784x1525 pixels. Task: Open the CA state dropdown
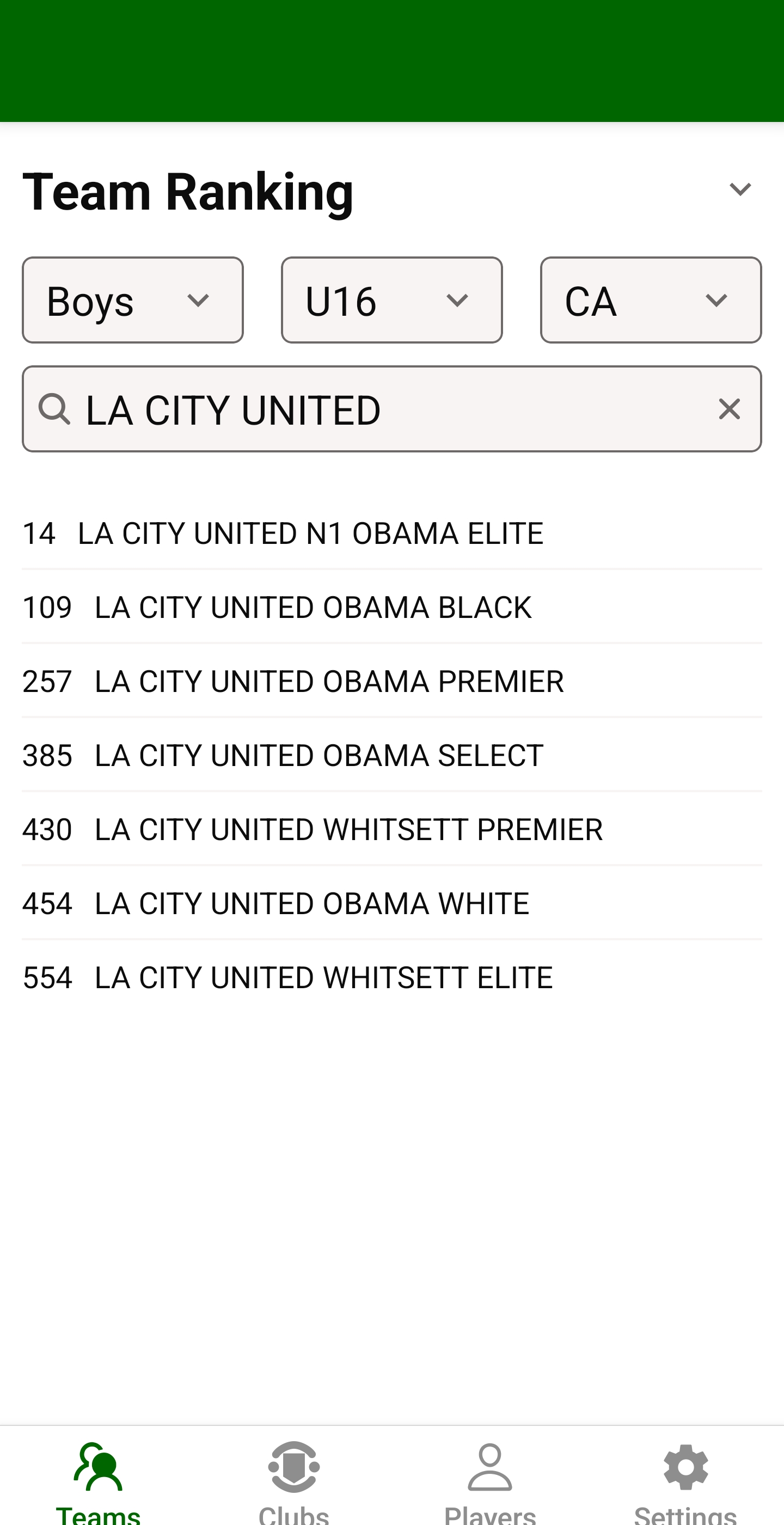(651, 300)
